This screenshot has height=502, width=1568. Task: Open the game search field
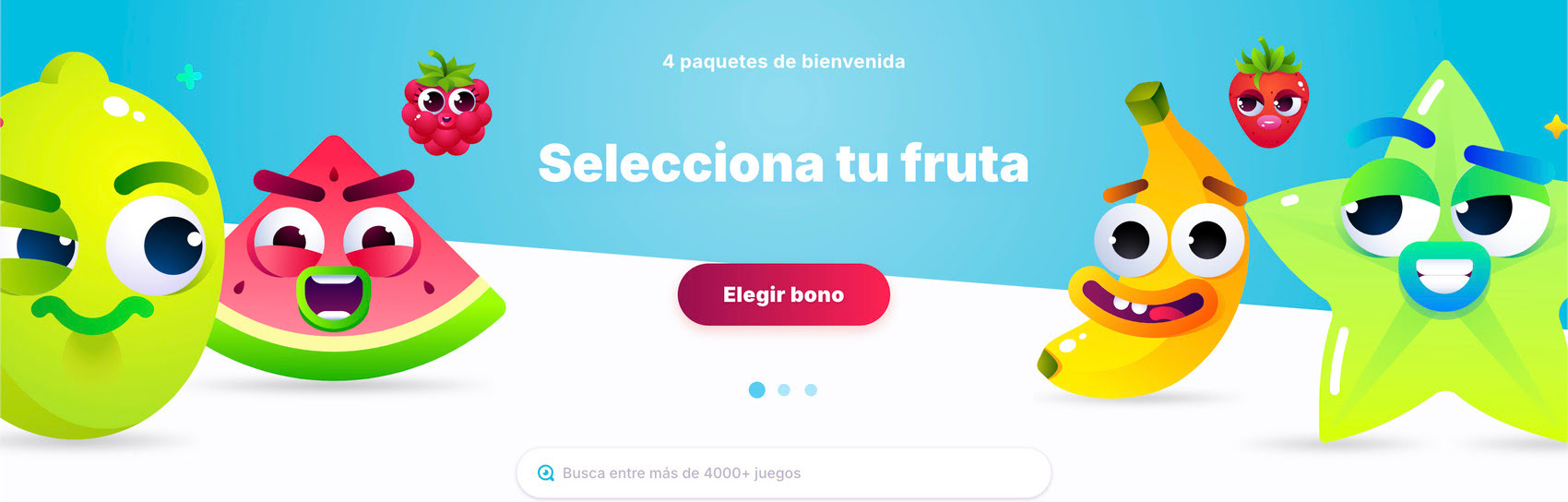tap(784, 472)
